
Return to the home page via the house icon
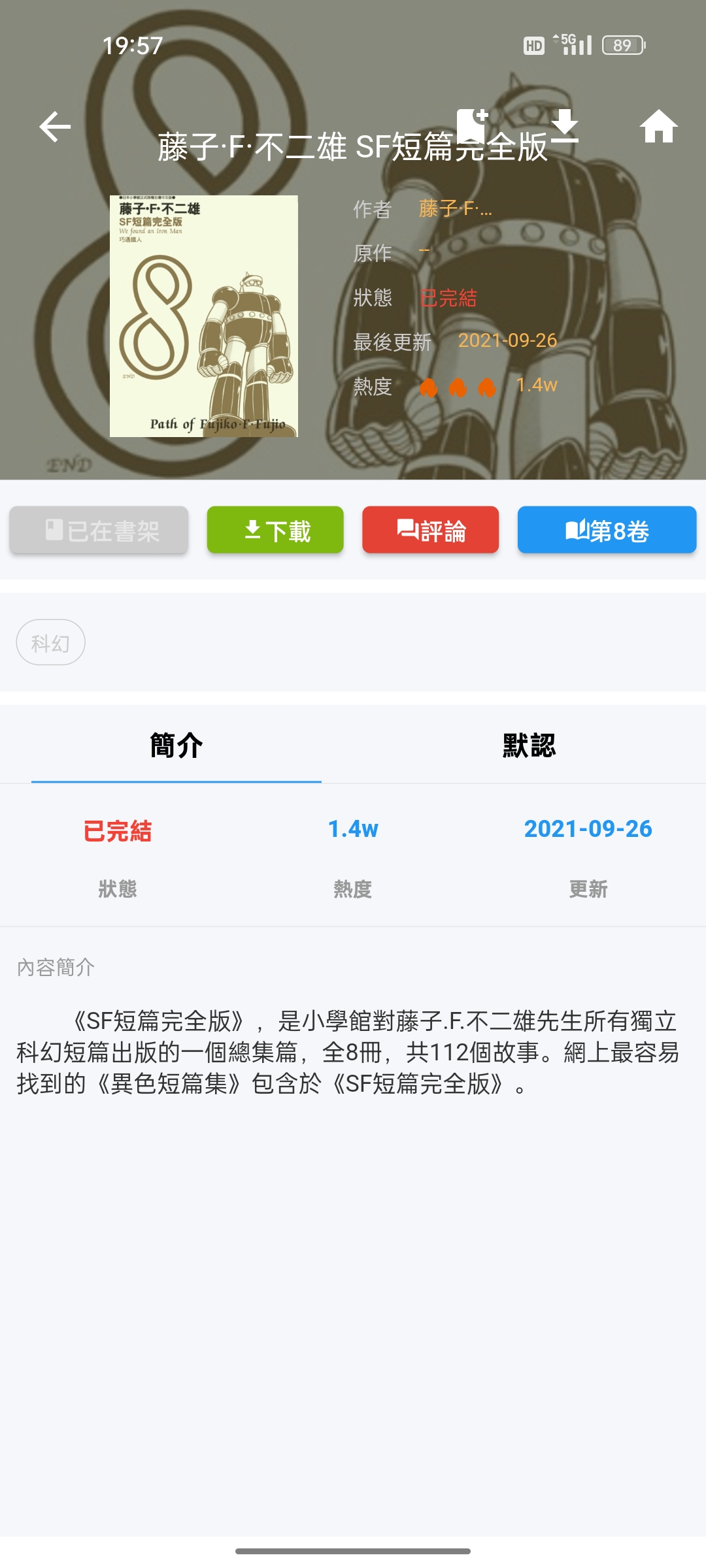(658, 126)
